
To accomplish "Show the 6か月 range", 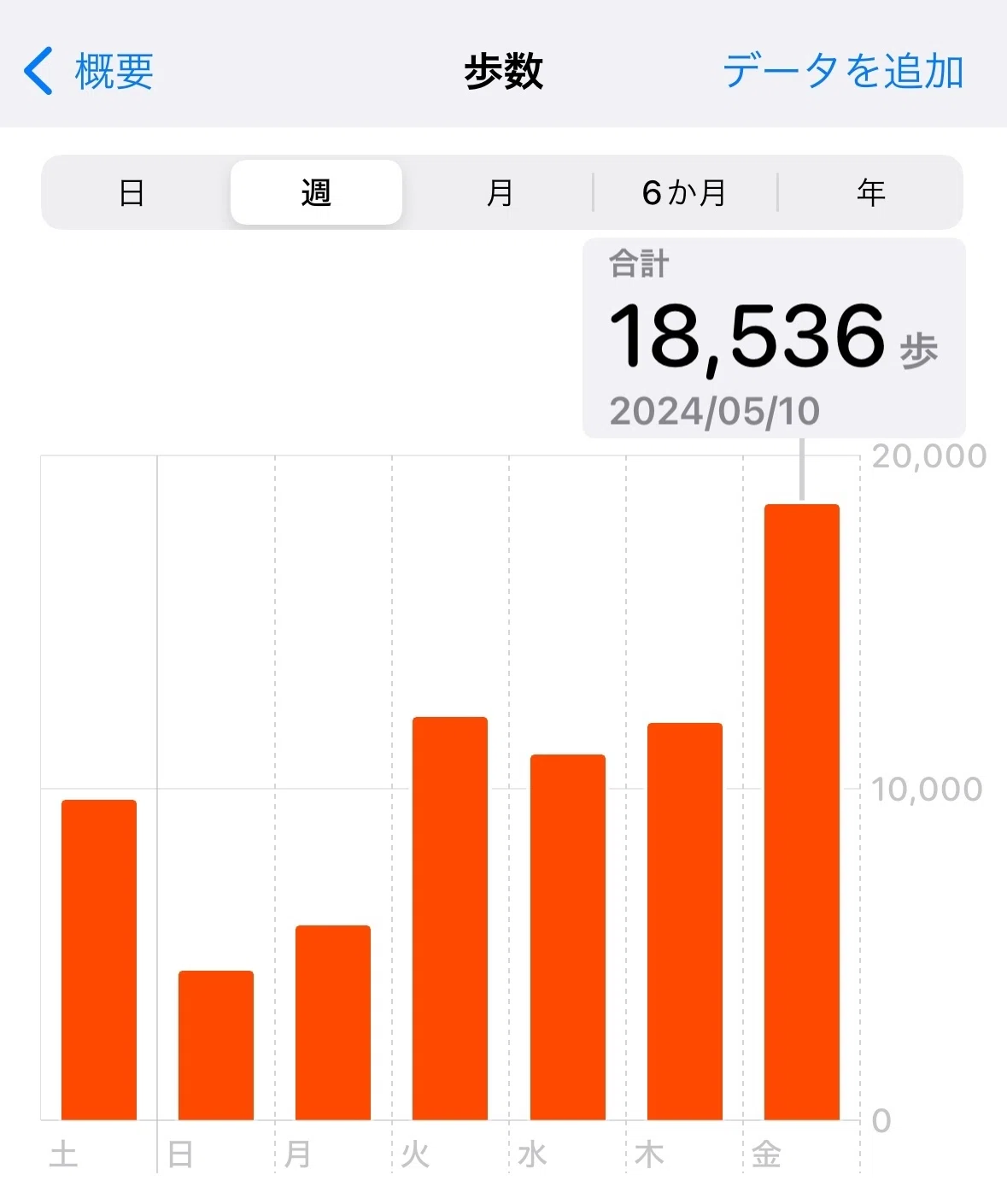I will (684, 193).
